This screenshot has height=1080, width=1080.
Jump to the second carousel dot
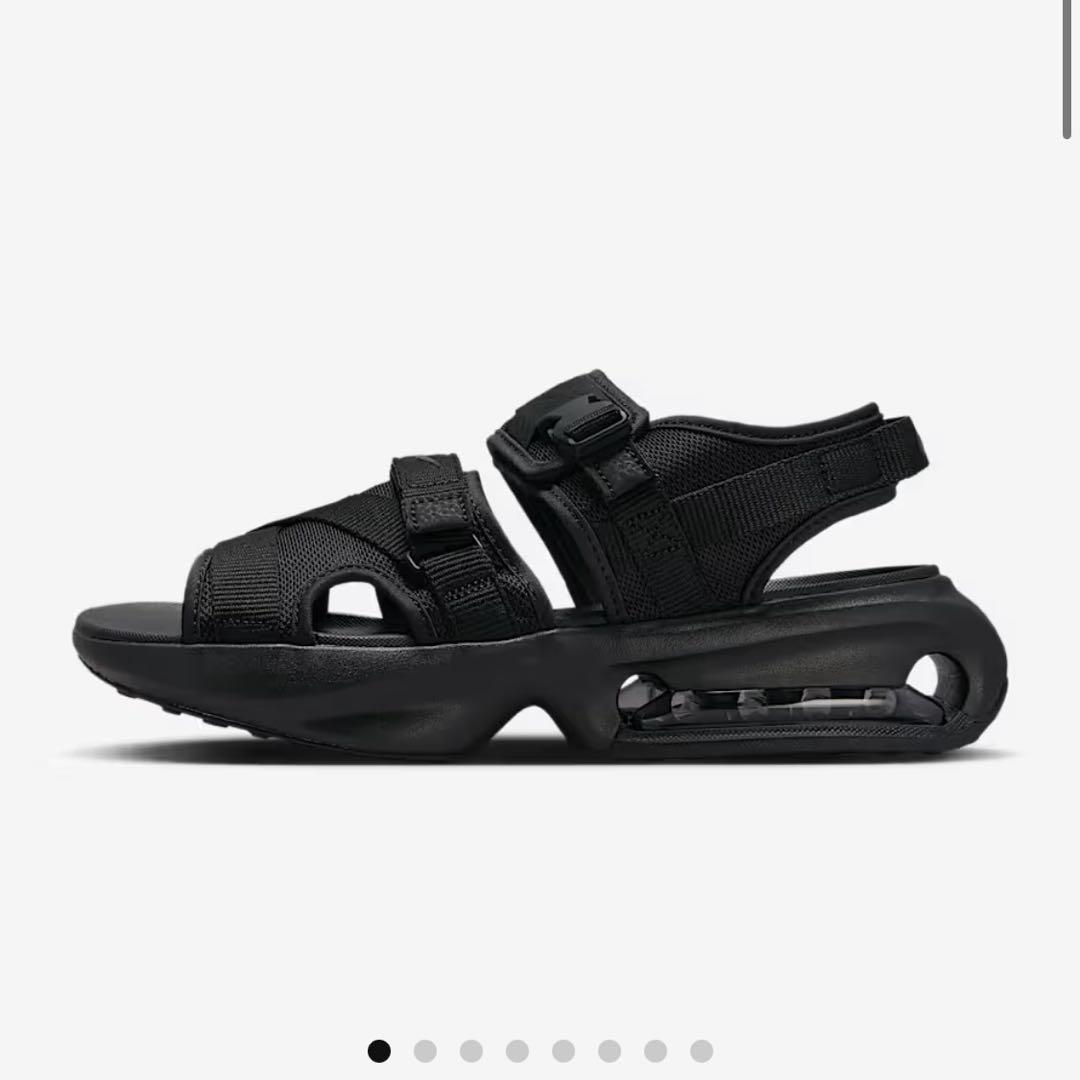425,1051
